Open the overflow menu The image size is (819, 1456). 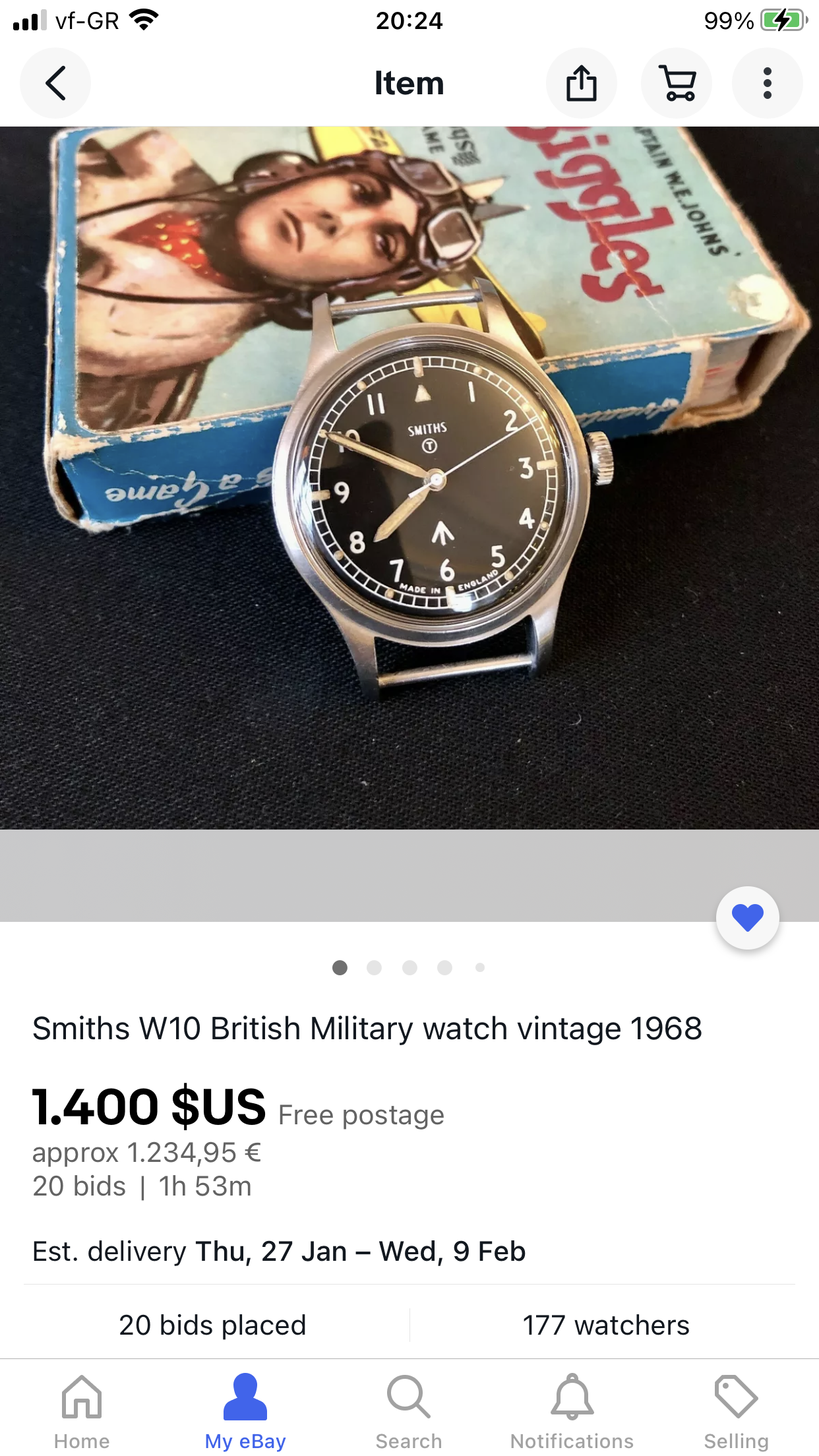point(767,83)
